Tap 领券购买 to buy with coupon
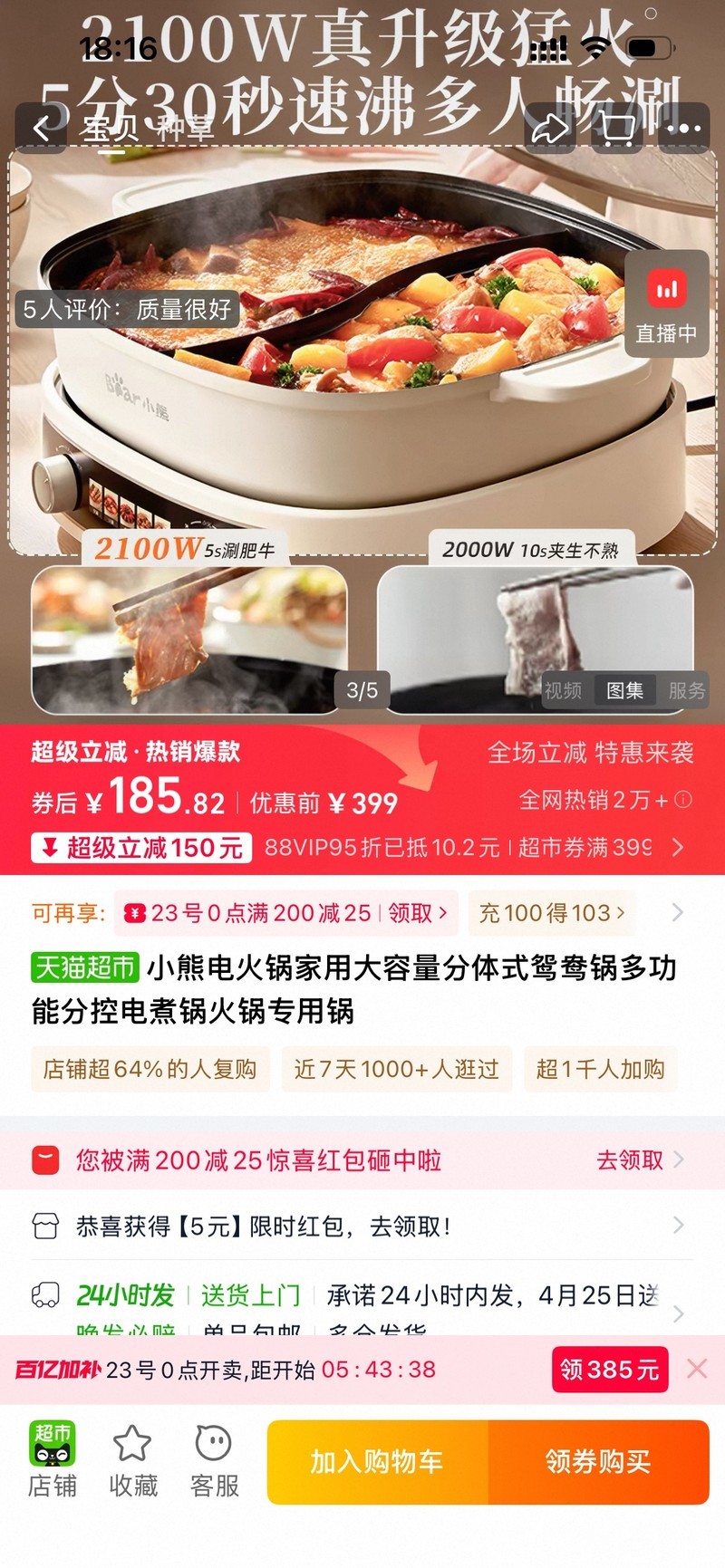The image size is (725, 1568). [x=598, y=1462]
